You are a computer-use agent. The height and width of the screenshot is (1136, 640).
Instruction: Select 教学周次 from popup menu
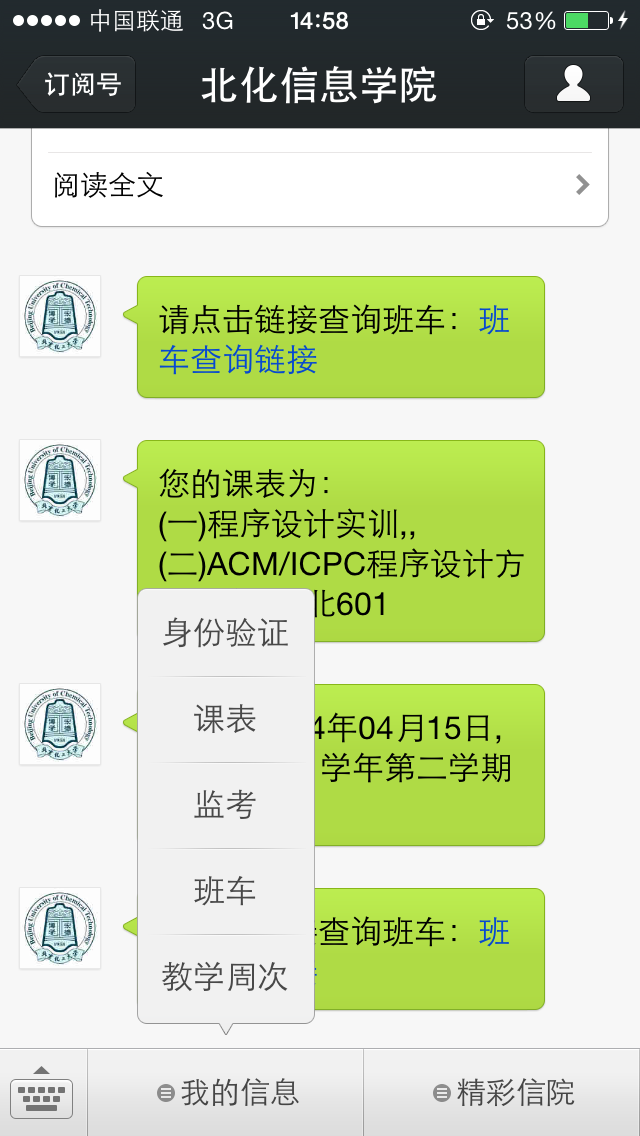[x=226, y=977]
